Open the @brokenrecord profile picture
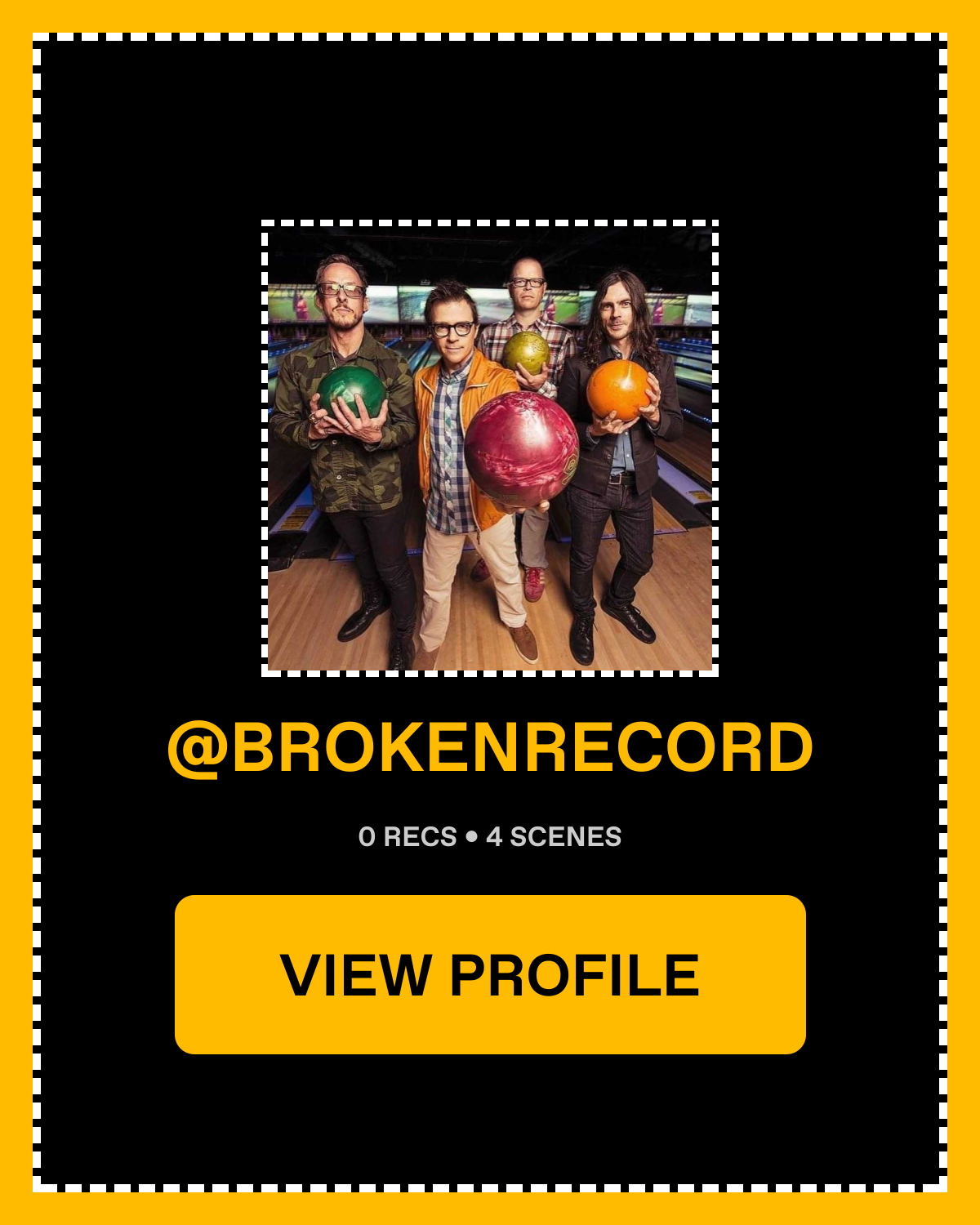 pyautogui.click(x=490, y=448)
